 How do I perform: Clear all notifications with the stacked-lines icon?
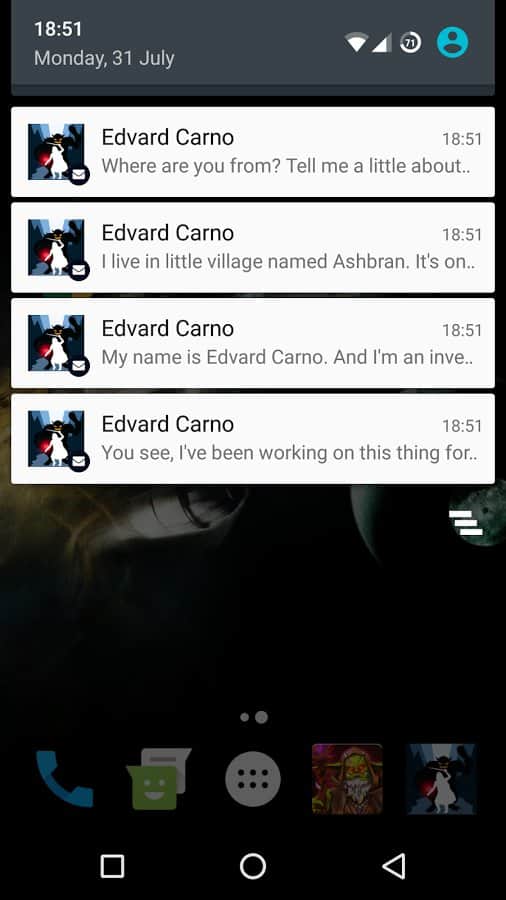466,522
